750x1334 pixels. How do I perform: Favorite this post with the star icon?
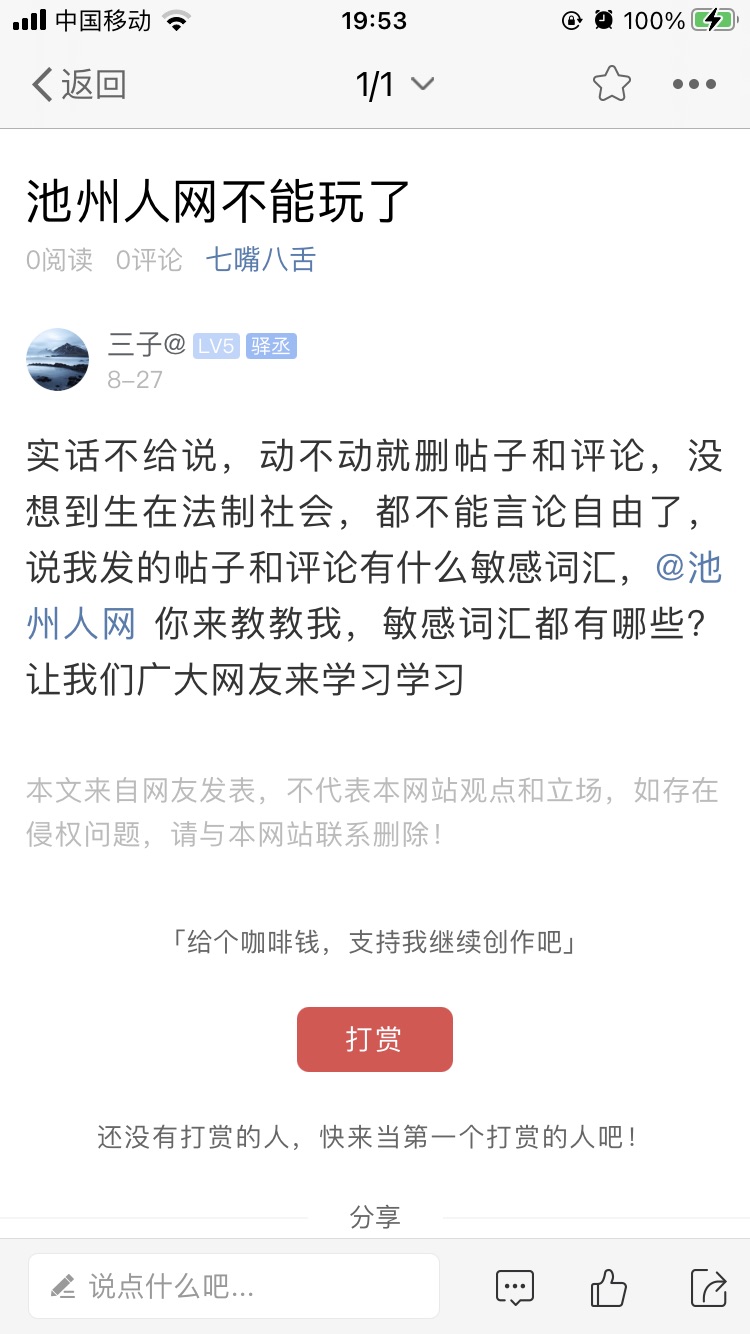point(611,85)
